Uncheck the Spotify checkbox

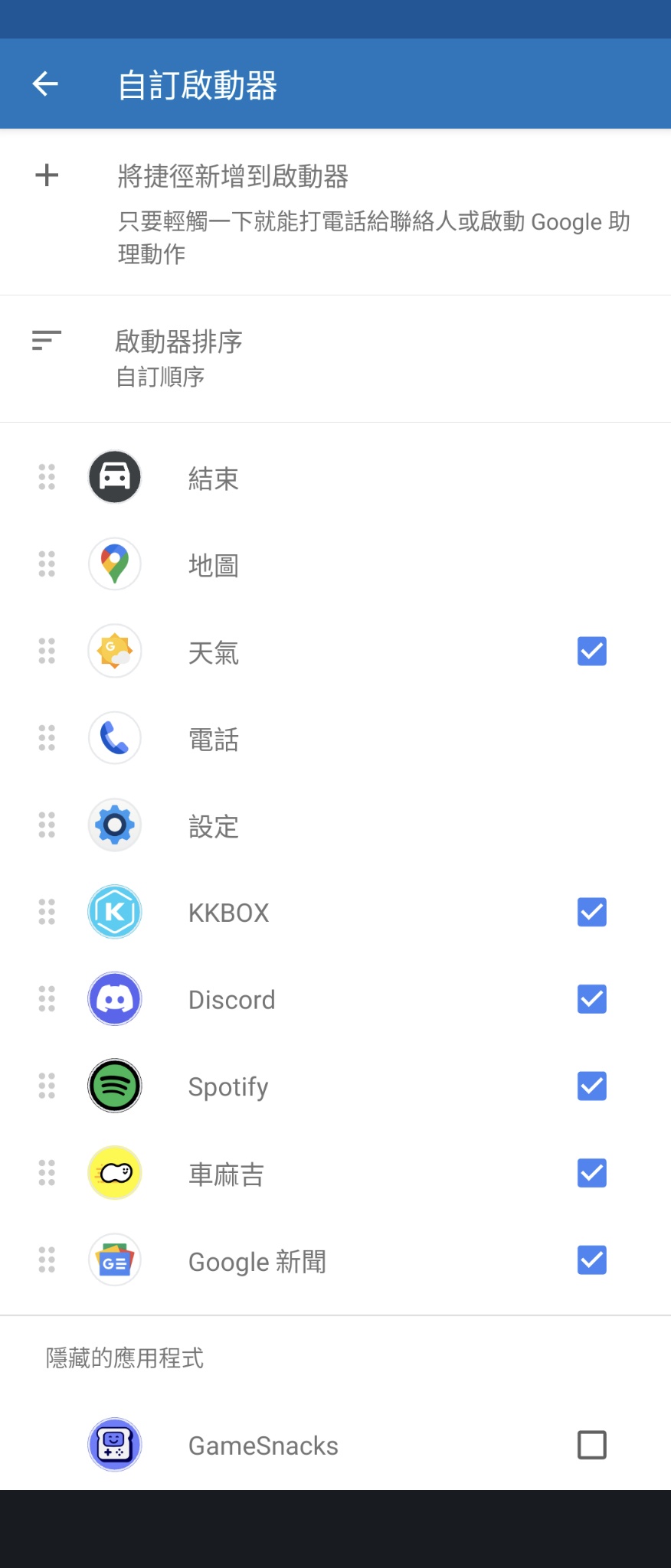coord(591,1086)
